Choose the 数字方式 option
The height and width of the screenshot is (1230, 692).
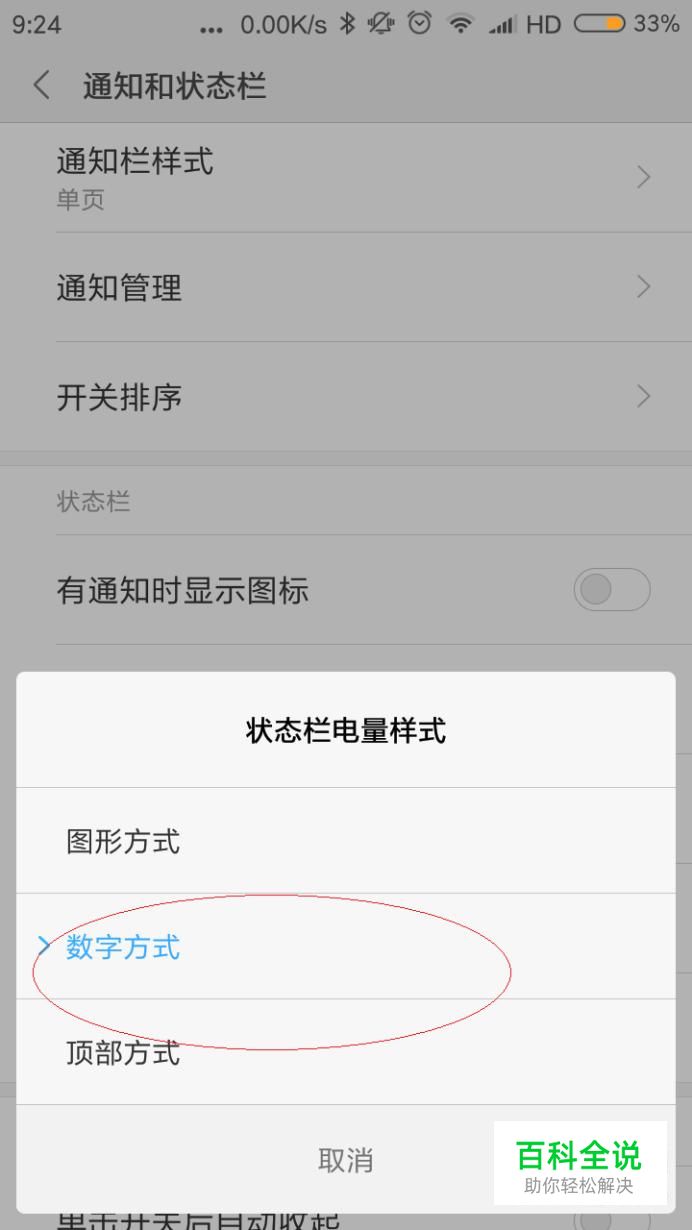[345, 946]
